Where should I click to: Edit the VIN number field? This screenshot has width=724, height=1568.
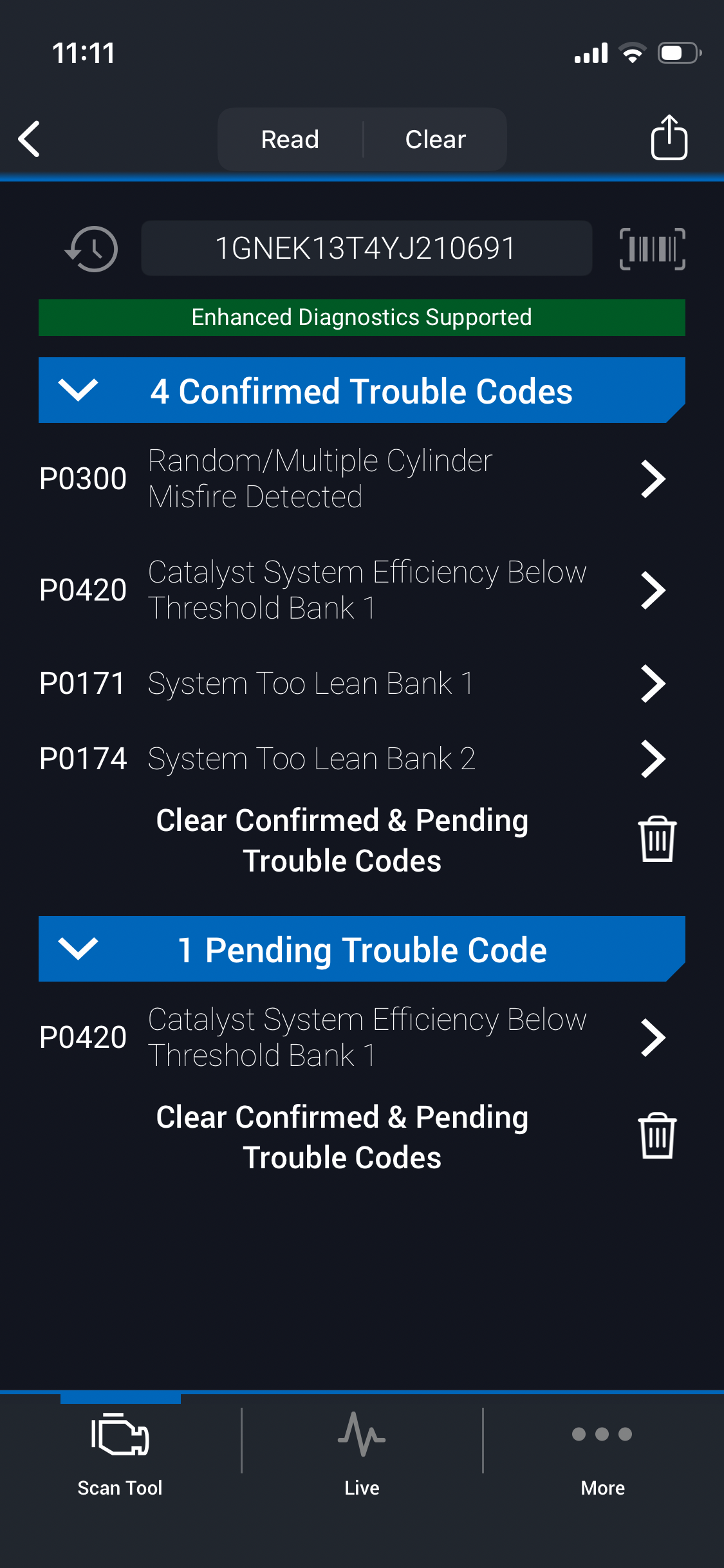pyautogui.click(x=366, y=248)
